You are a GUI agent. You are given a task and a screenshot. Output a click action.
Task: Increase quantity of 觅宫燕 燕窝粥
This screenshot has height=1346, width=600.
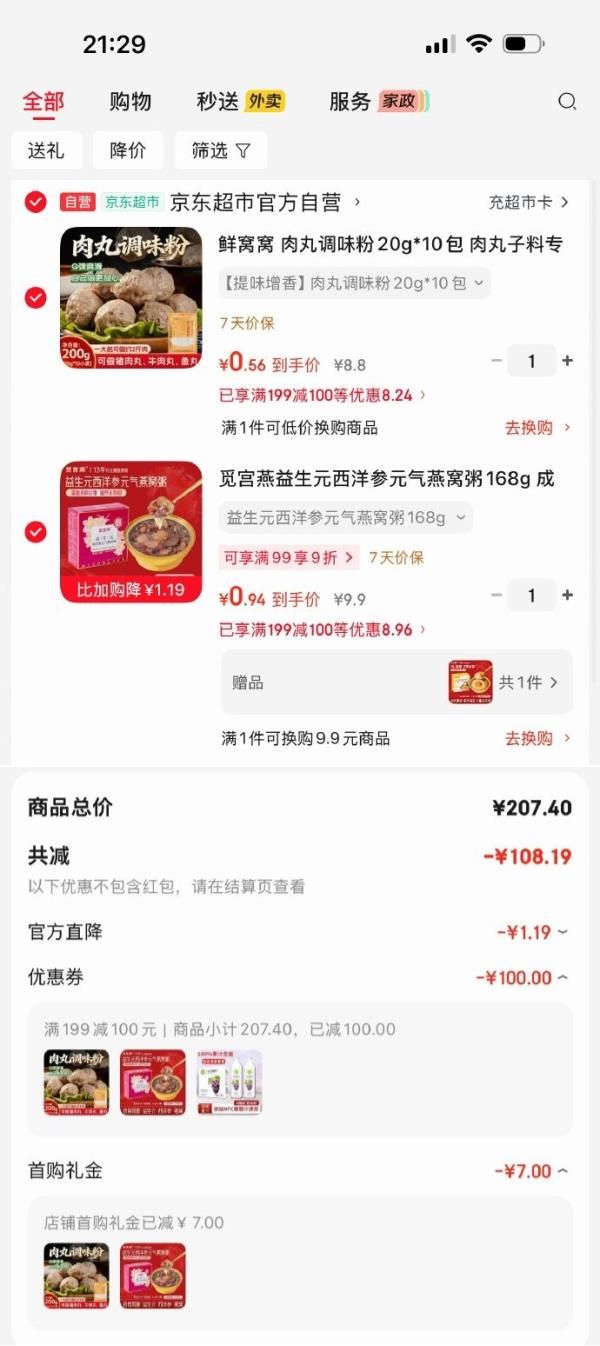(568, 595)
